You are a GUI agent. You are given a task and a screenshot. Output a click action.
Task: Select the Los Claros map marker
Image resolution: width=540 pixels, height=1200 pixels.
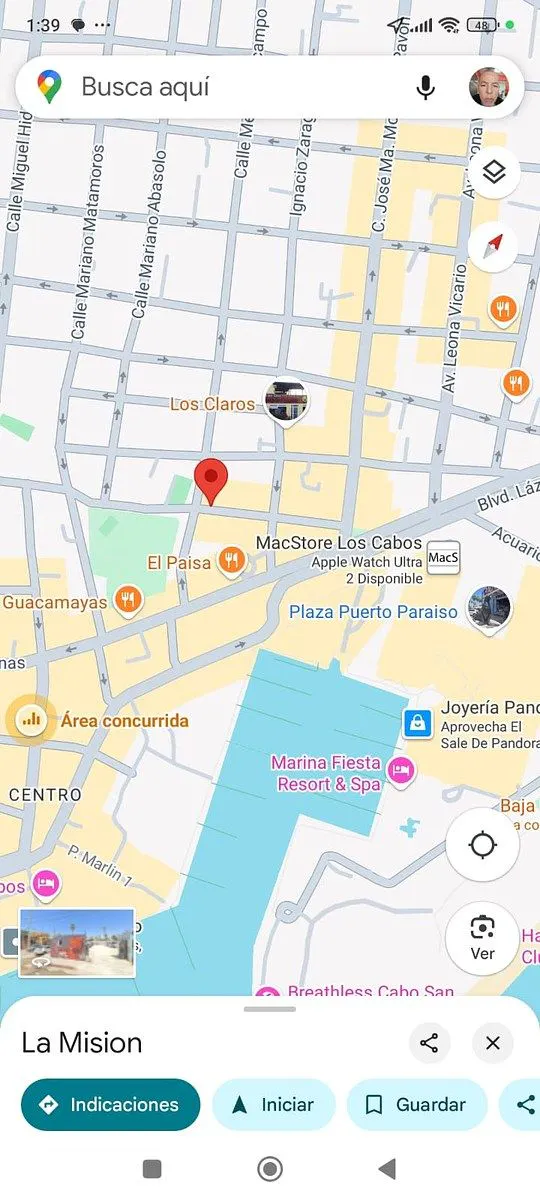tap(286, 402)
